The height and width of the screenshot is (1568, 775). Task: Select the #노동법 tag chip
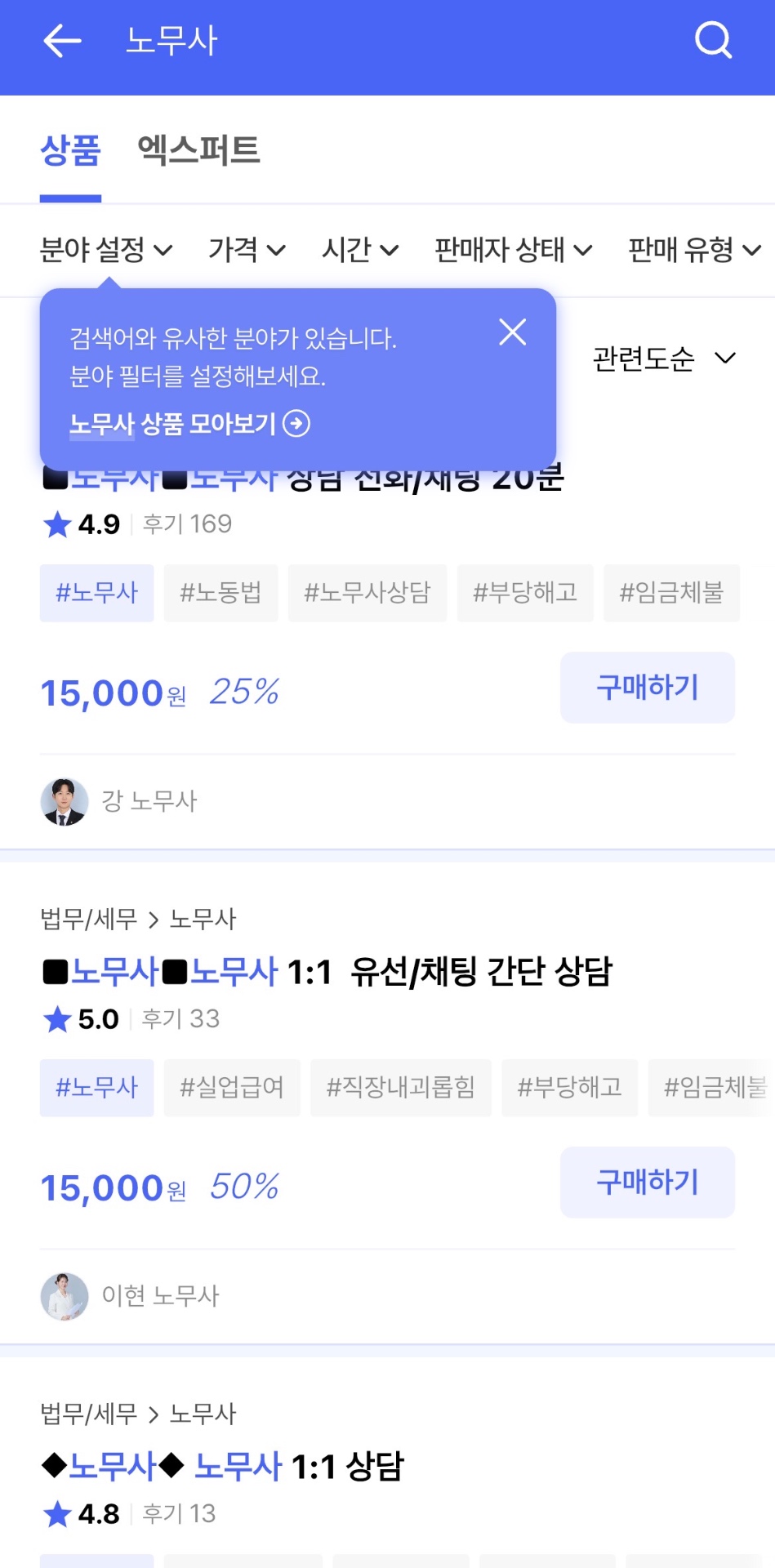pyautogui.click(x=220, y=593)
